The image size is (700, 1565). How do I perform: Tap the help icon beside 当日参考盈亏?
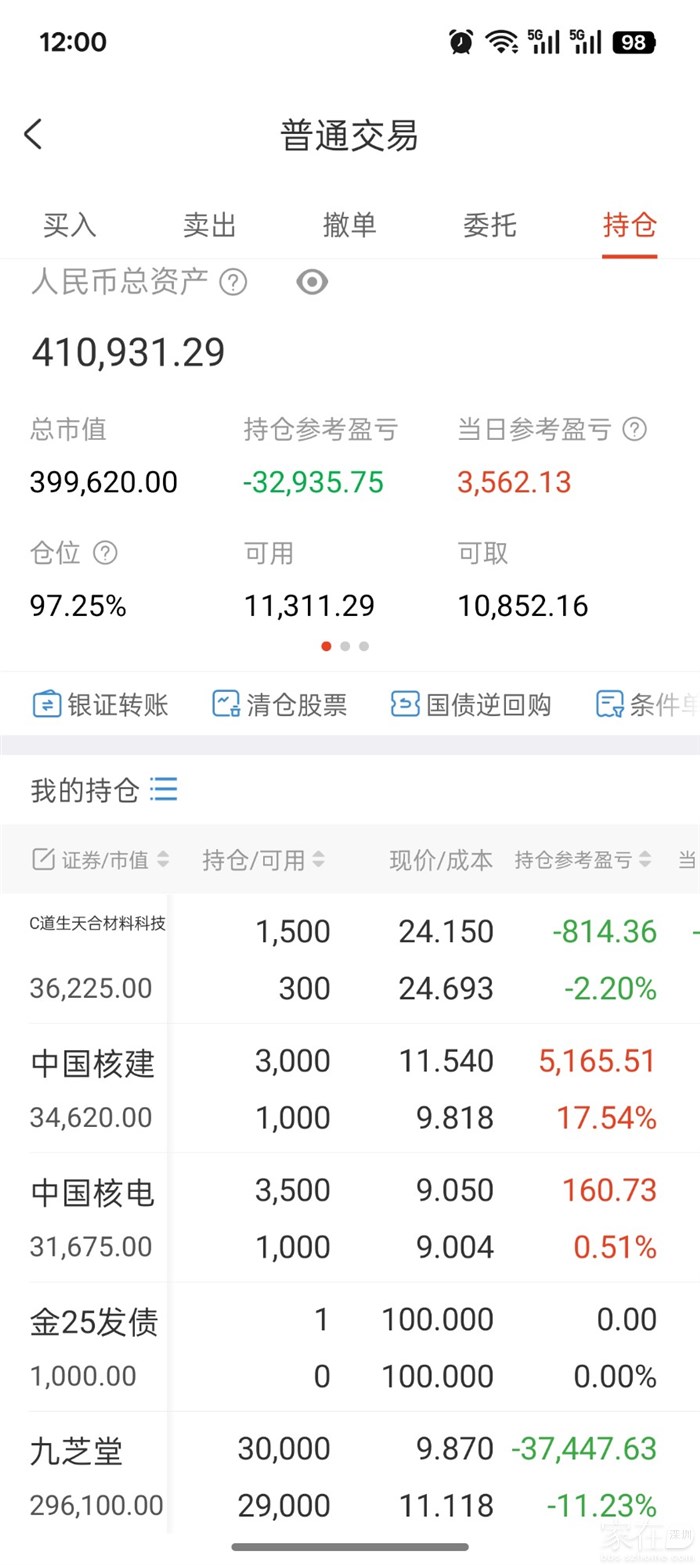(x=634, y=430)
